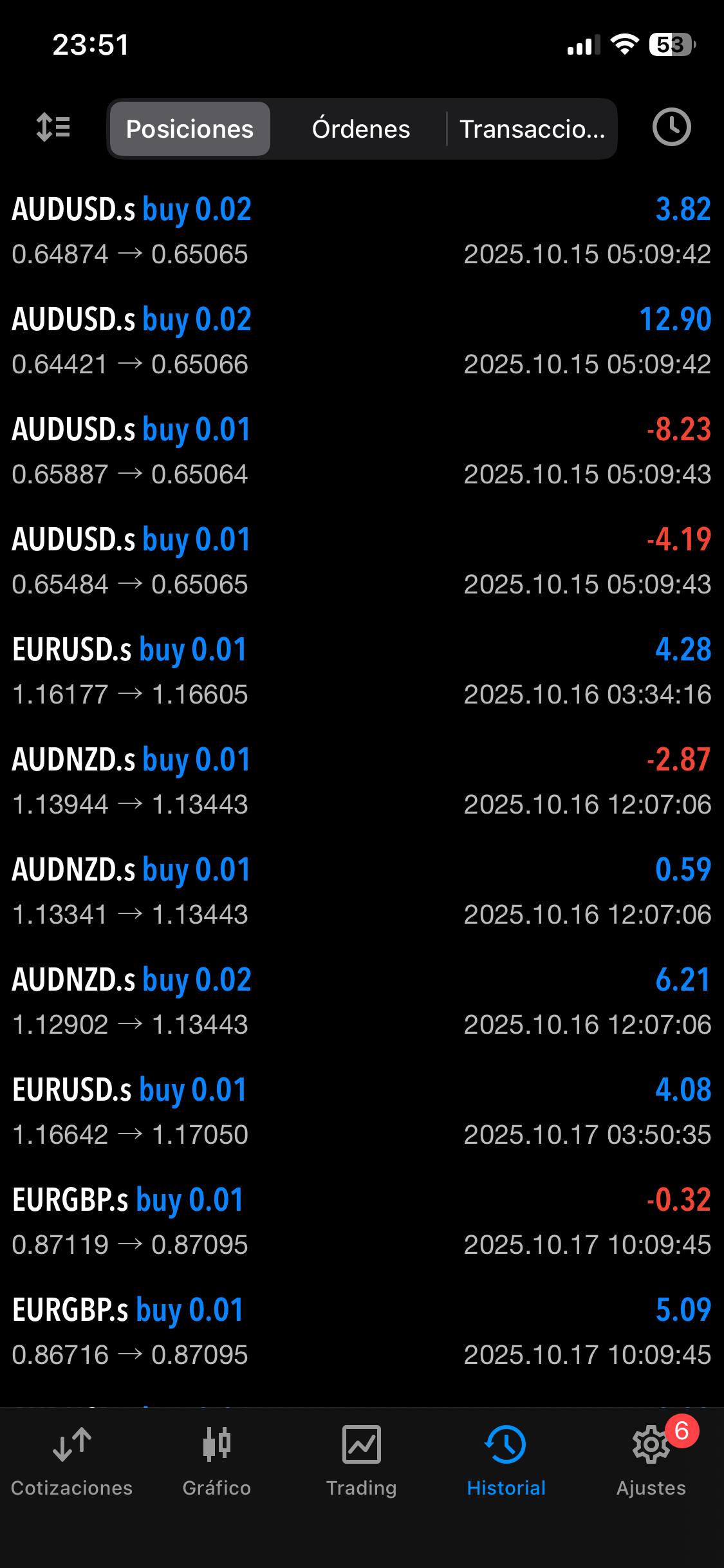This screenshot has width=724, height=1568.
Task: Show the Transacciones segment
Action: tap(532, 129)
